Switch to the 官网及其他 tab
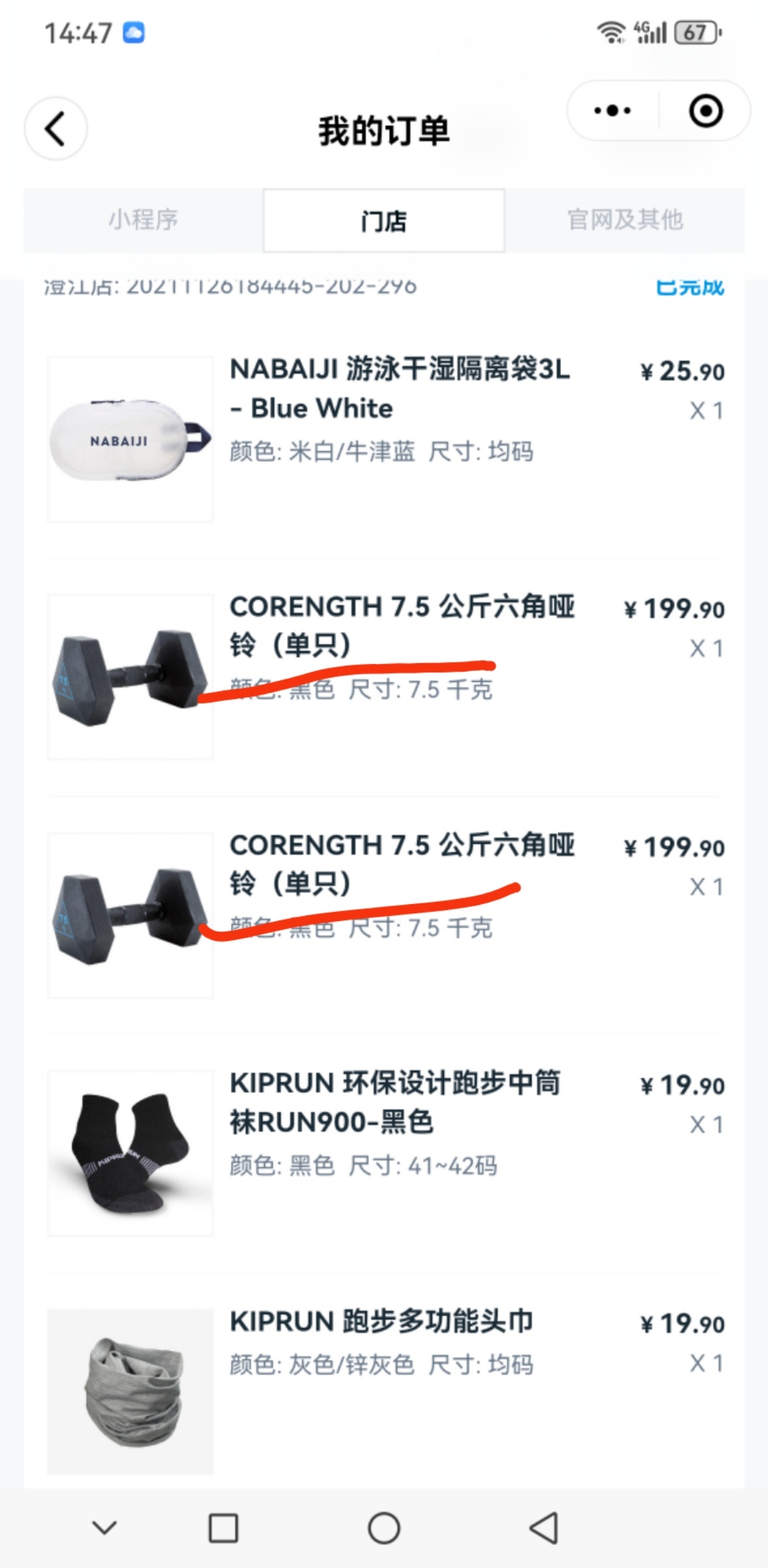 pos(625,220)
